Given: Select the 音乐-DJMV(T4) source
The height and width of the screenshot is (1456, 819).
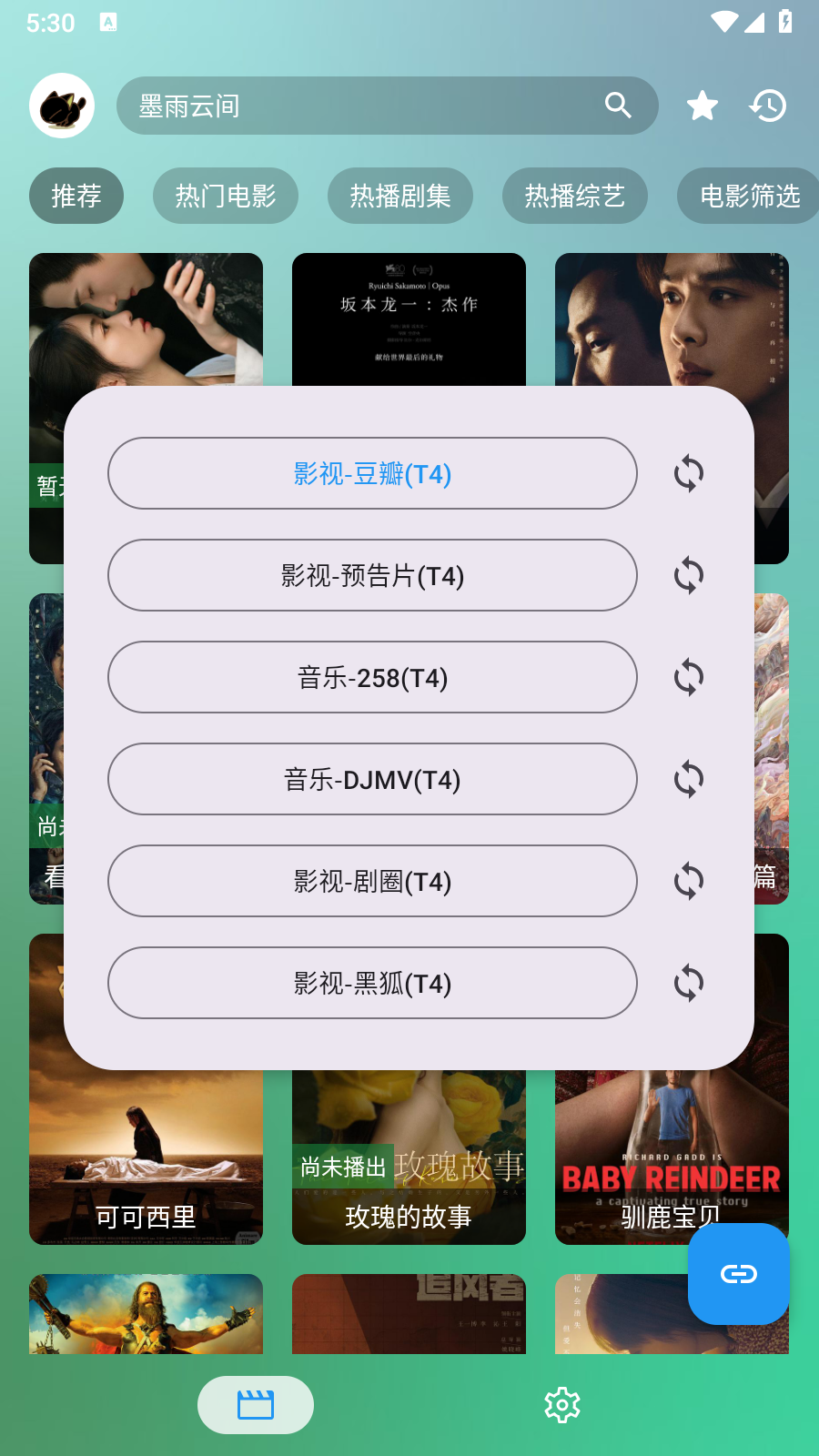Looking at the screenshot, I should pyautogui.click(x=372, y=779).
